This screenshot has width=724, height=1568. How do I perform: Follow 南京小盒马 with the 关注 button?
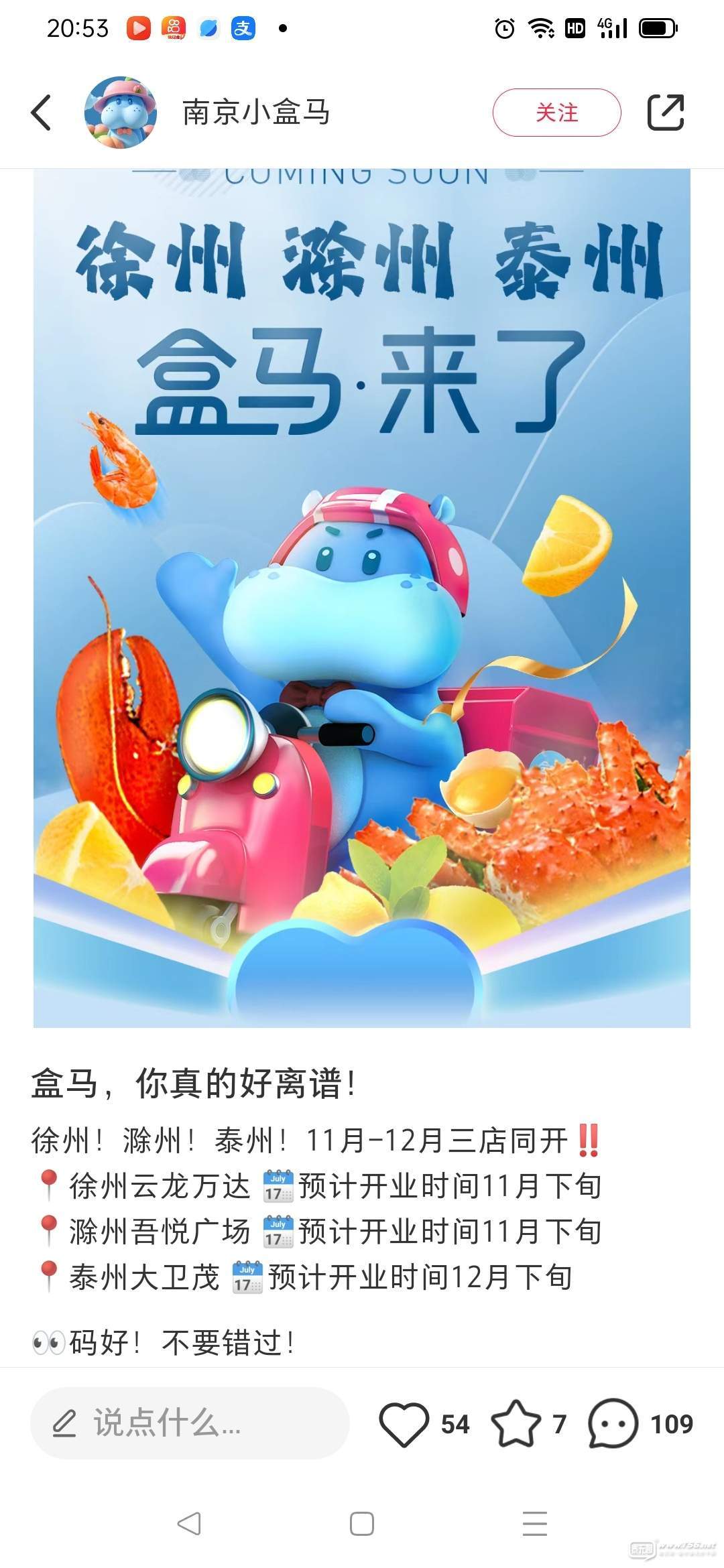556,112
